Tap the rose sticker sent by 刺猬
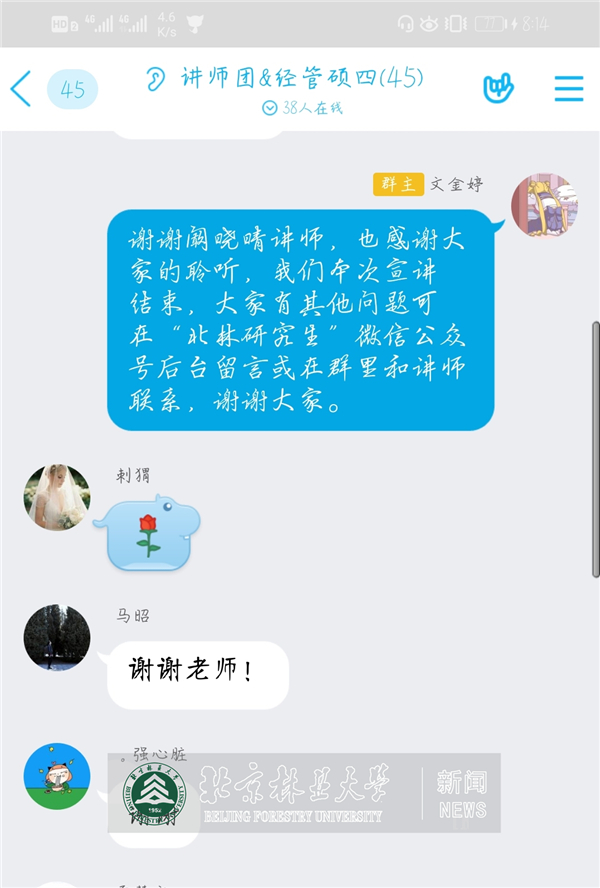 (148, 534)
